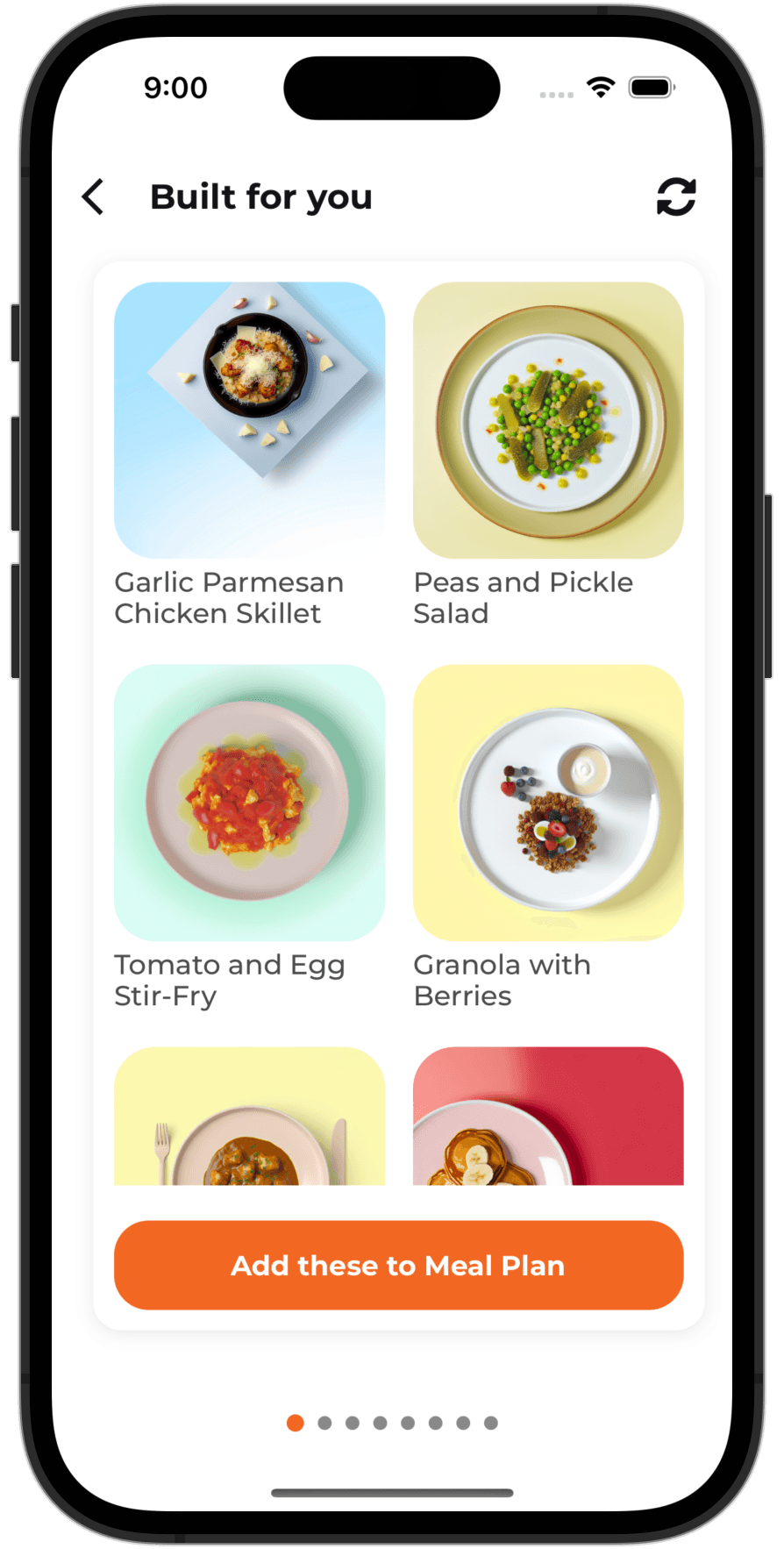Select the first page dot
The width and height of the screenshot is (784, 1549).
(x=296, y=1424)
